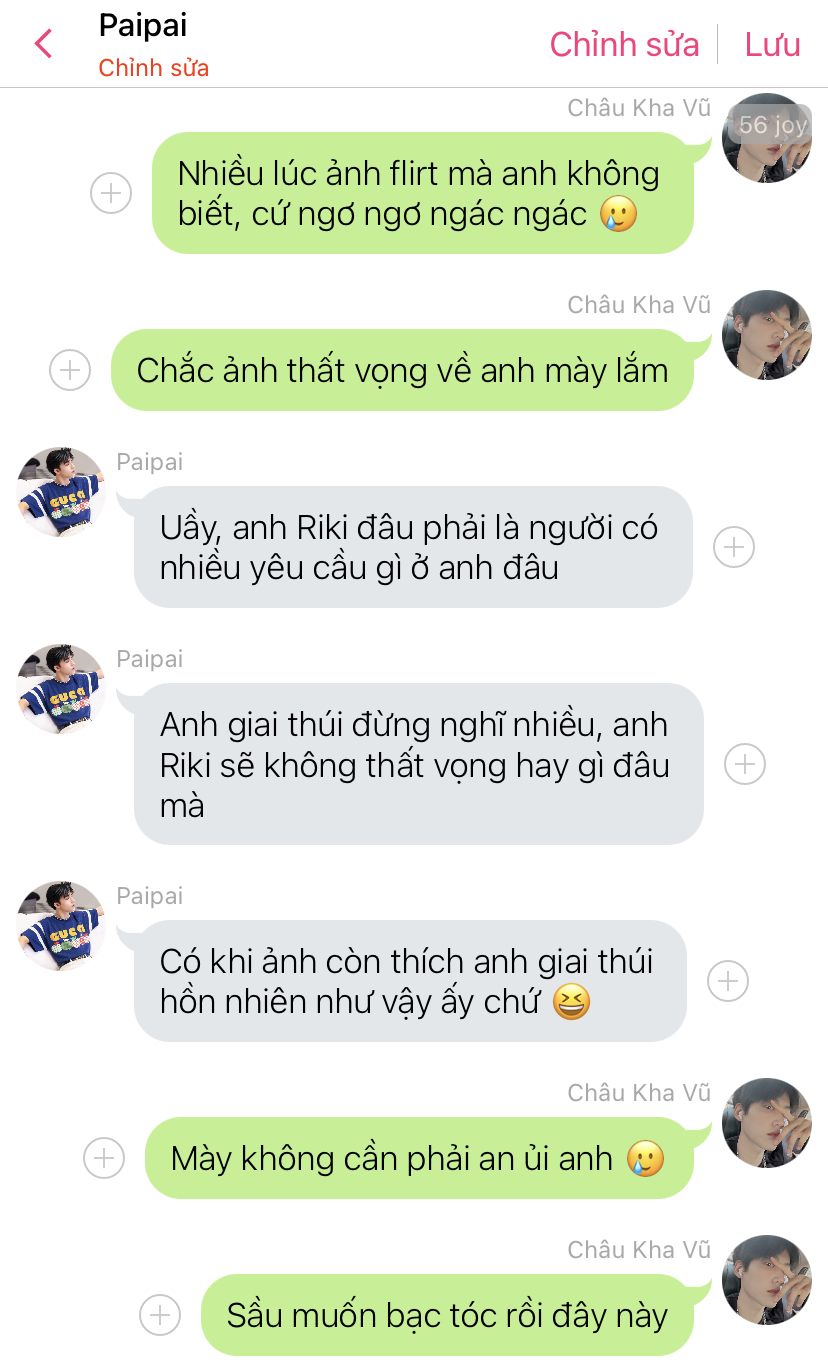Tap plus beside 'Sầu muốn bạc tóc' message
The width and height of the screenshot is (828, 1372).
160,1315
